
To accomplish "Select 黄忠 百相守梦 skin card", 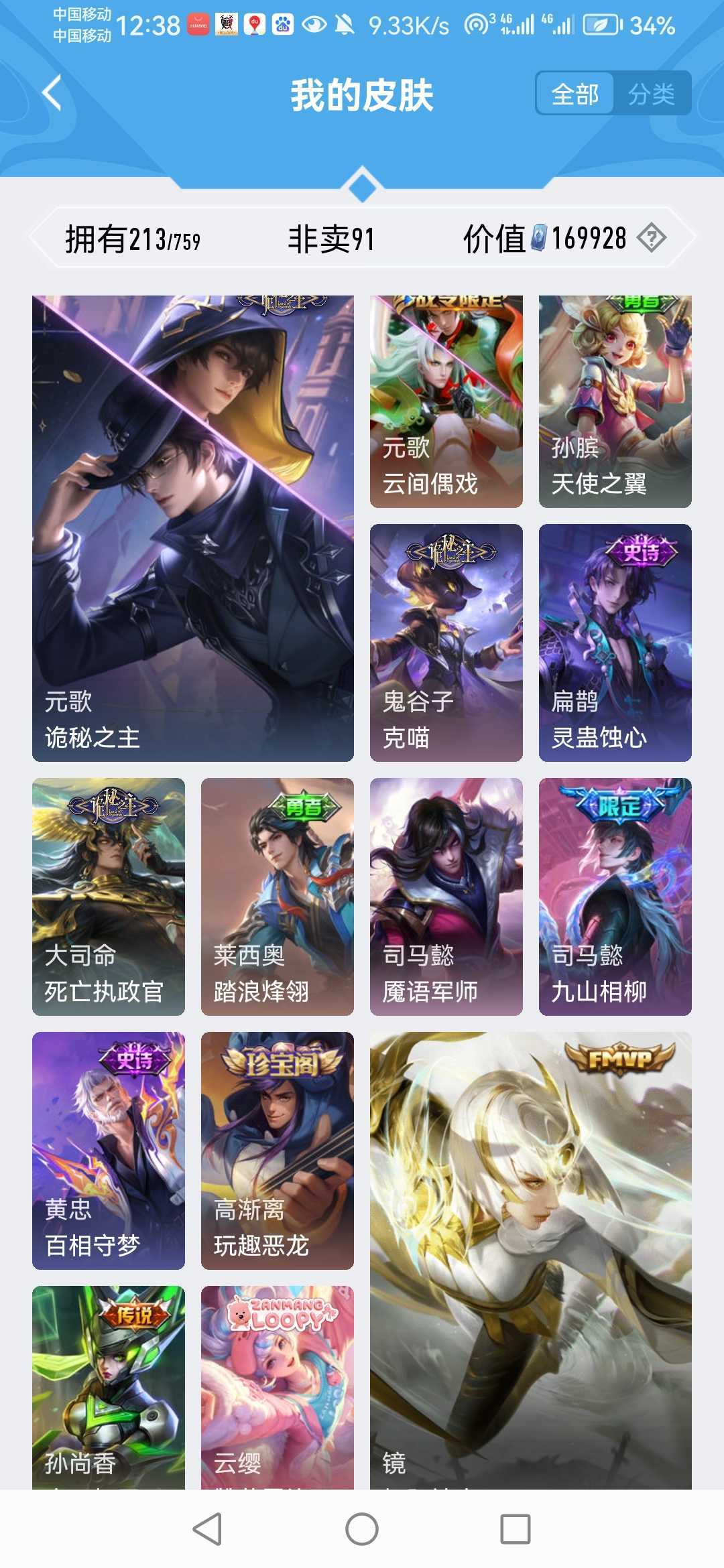I will tap(109, 1150).
